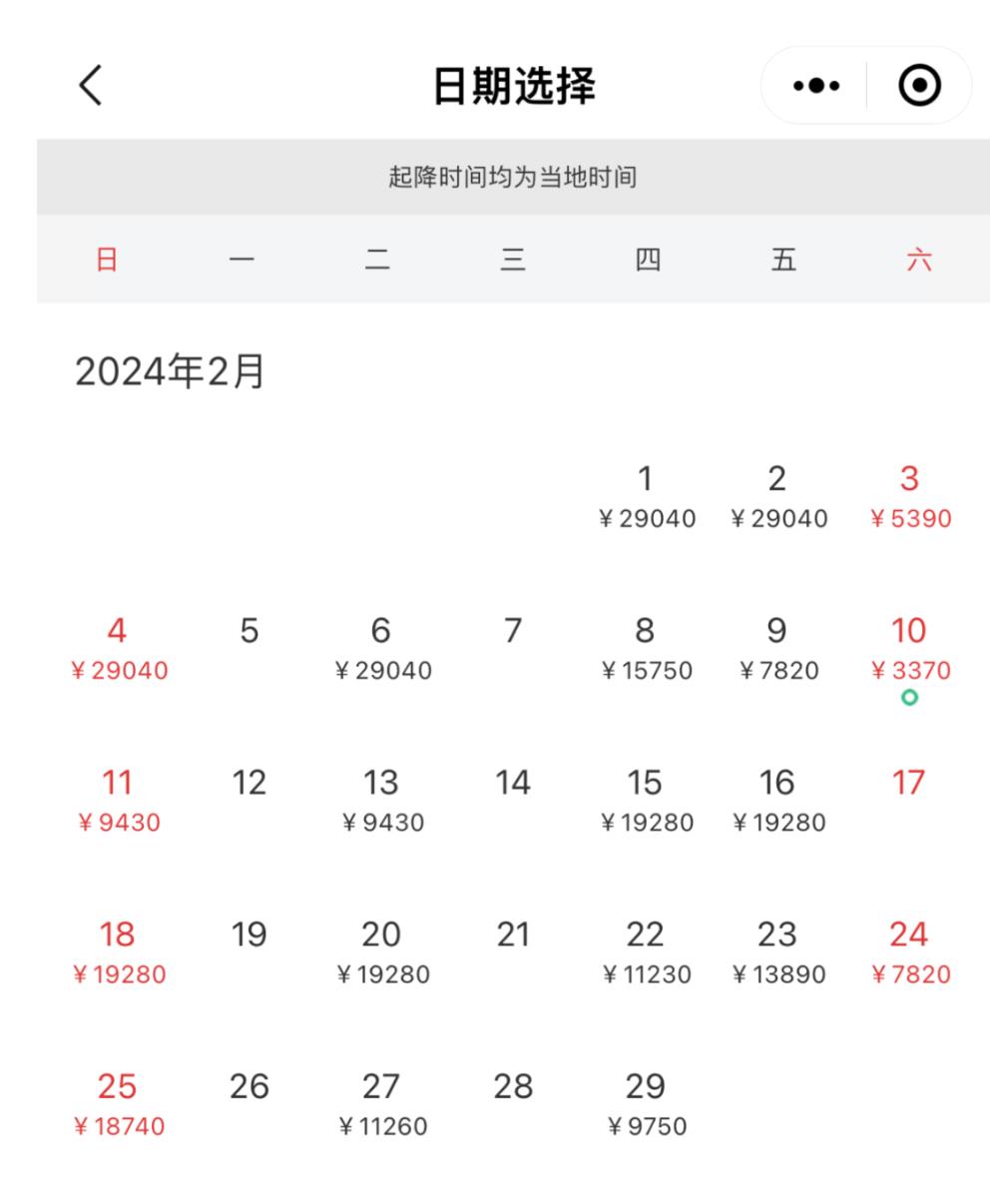The width and height of the screenshot is (1008, 1189).
Task: Choose February 15 priced ¥19280
Action: (x=646, y=800)
